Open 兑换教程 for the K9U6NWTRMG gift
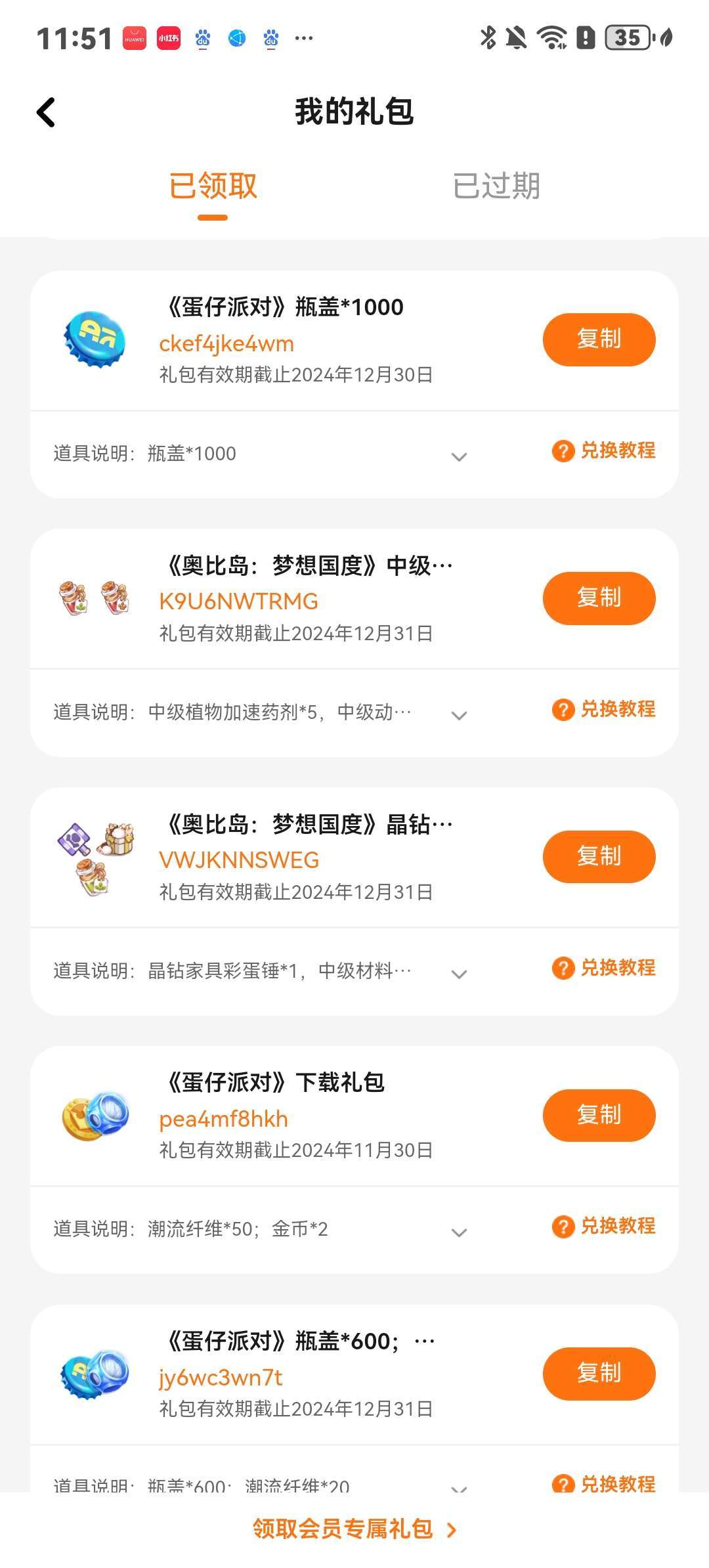The height and width of the screenshot is (1568, 709). [x=604, y=710]
